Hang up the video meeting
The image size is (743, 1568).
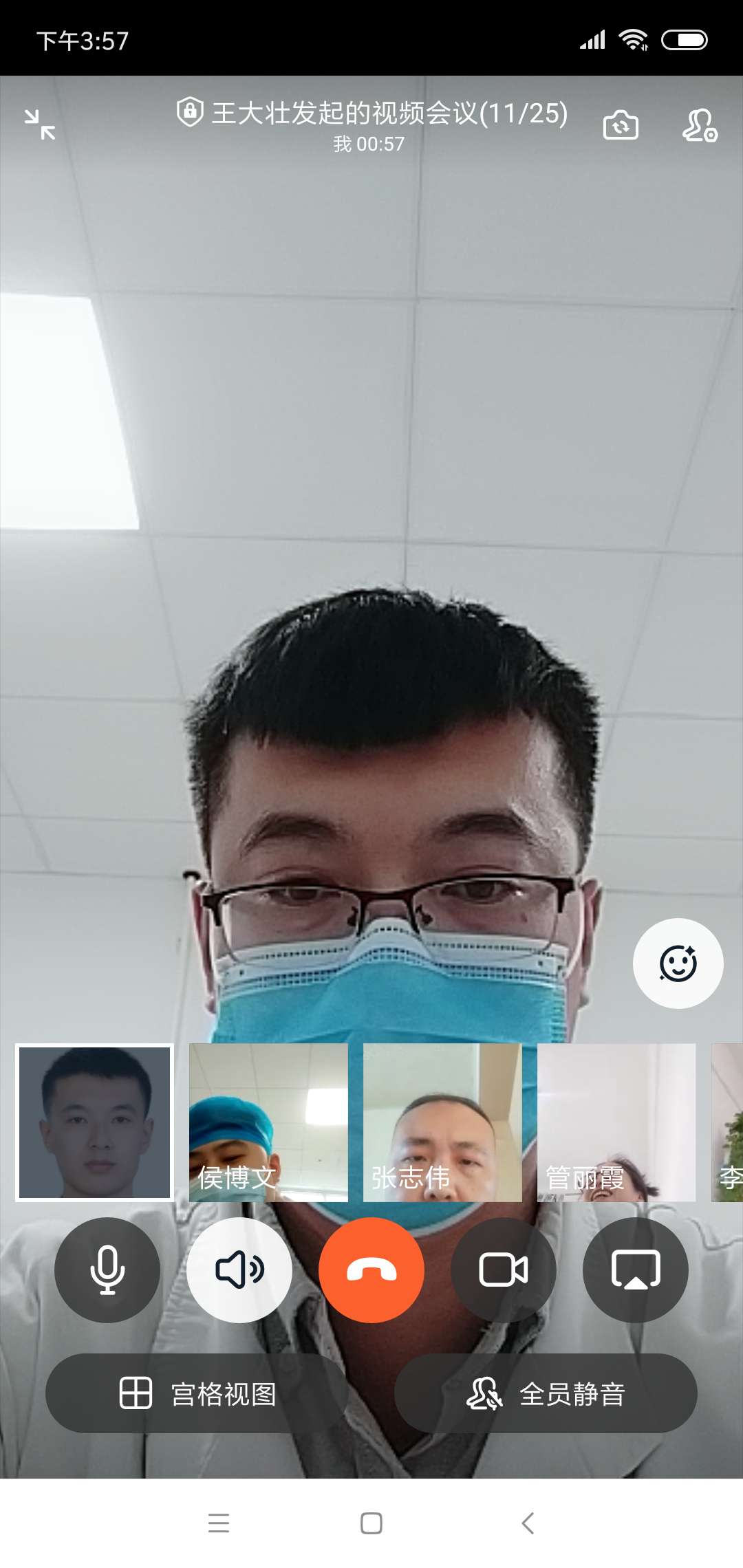pyautogui.click(x=371, y=1270)
